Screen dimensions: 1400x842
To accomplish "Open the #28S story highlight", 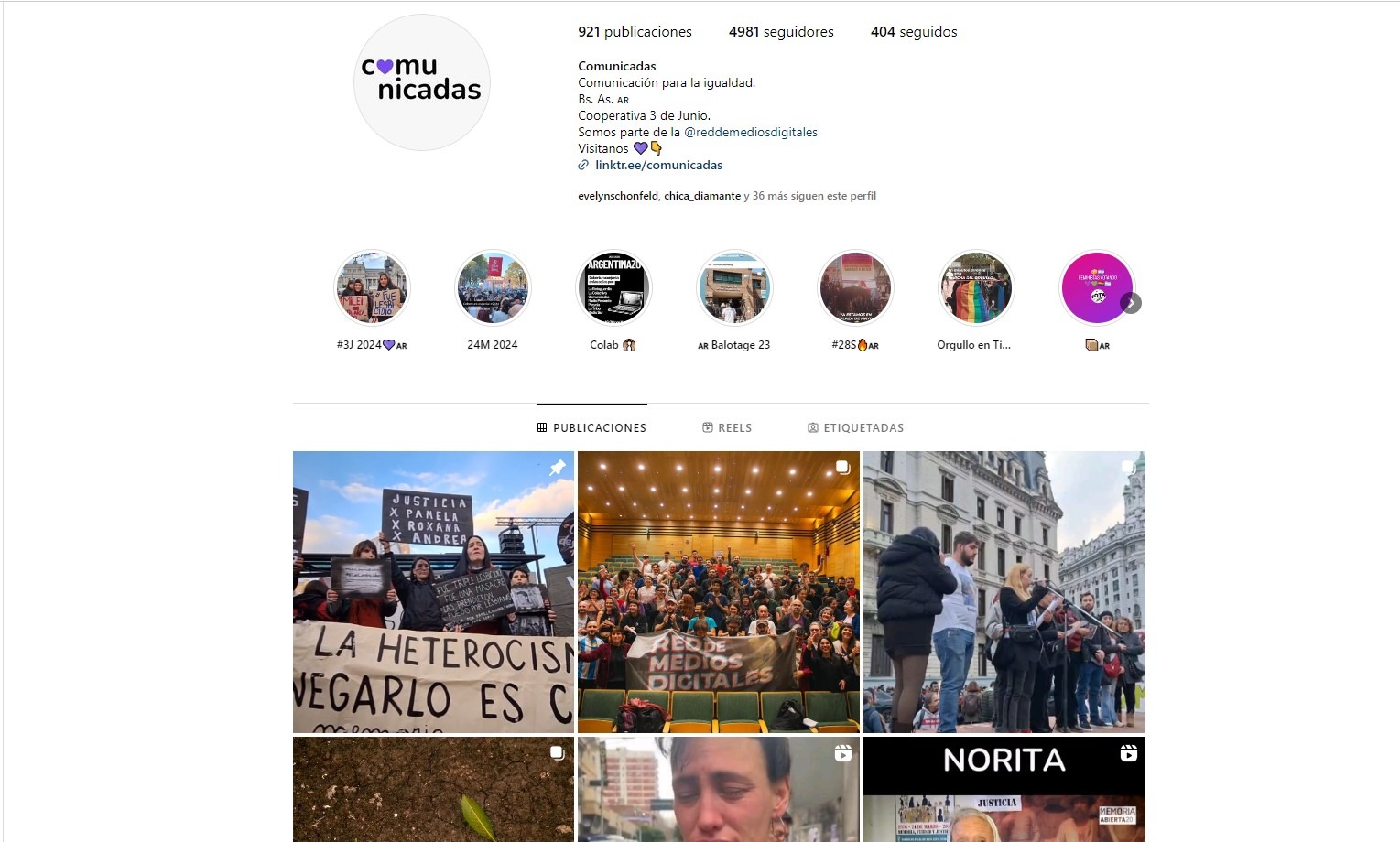I will tap(855, 288).
